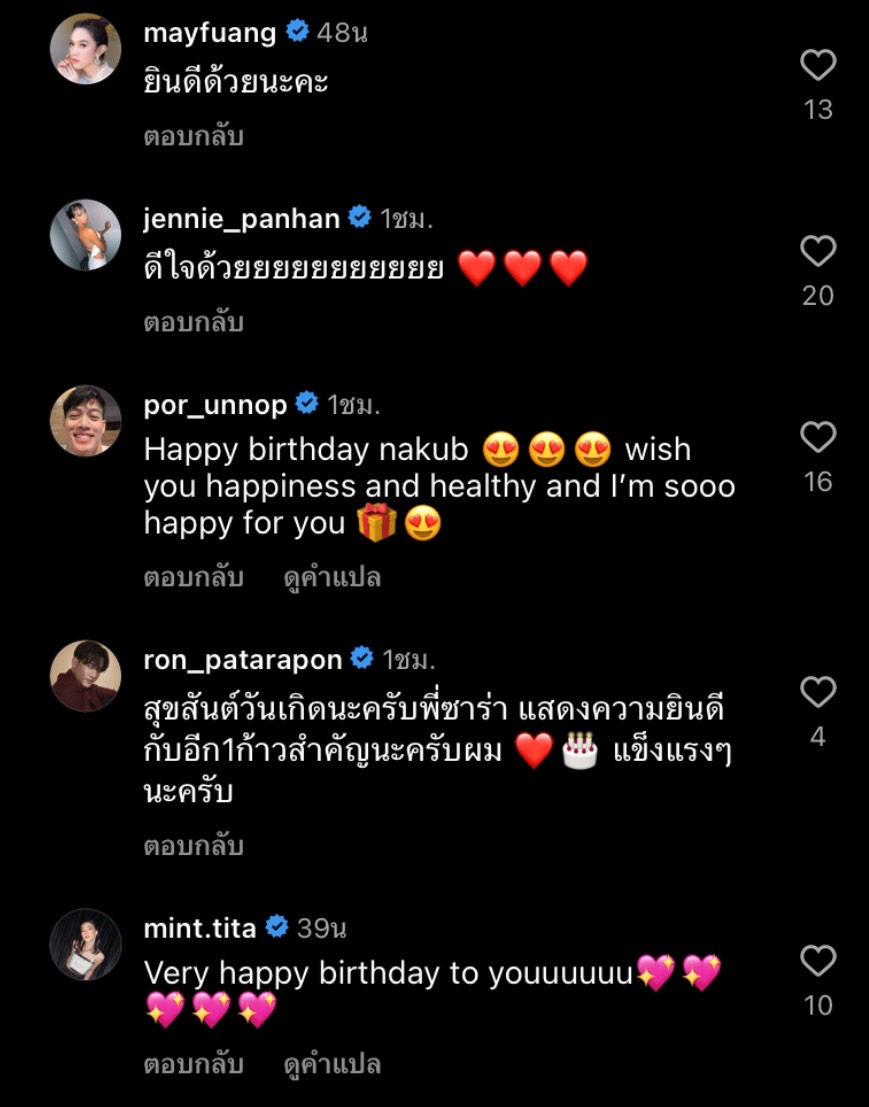Reply to jennie_panhan's comment via ตอบกลับ
Screen dimensions: 869x1107
tap(195, 323)
